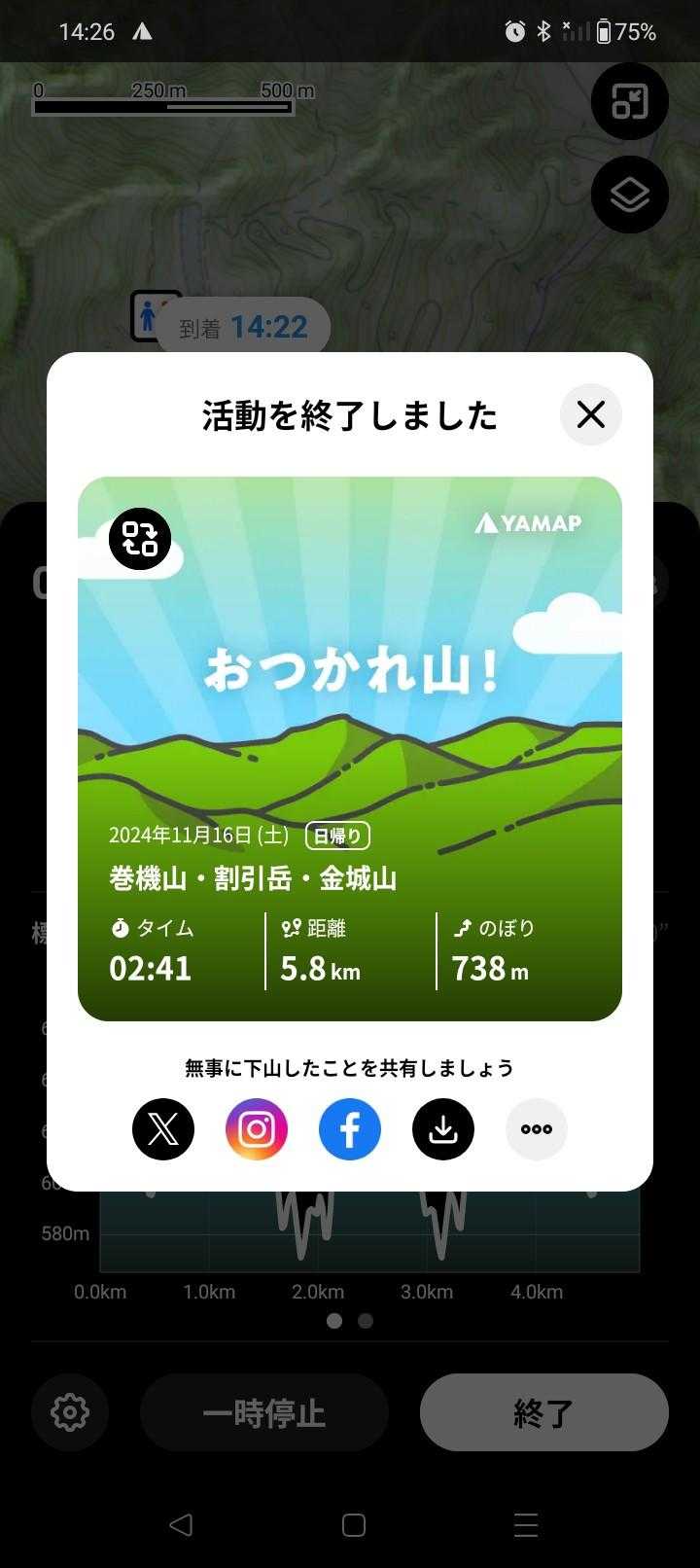Switch the share card design

tap(140, 539)
